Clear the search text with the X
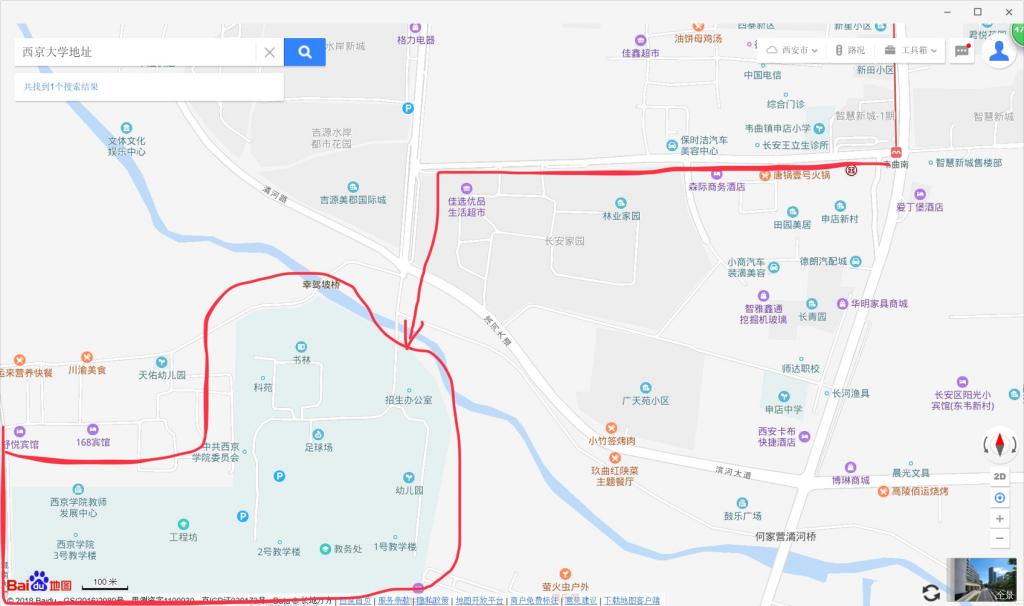This screenshot has height=606, width=1024. coord(269,52)
